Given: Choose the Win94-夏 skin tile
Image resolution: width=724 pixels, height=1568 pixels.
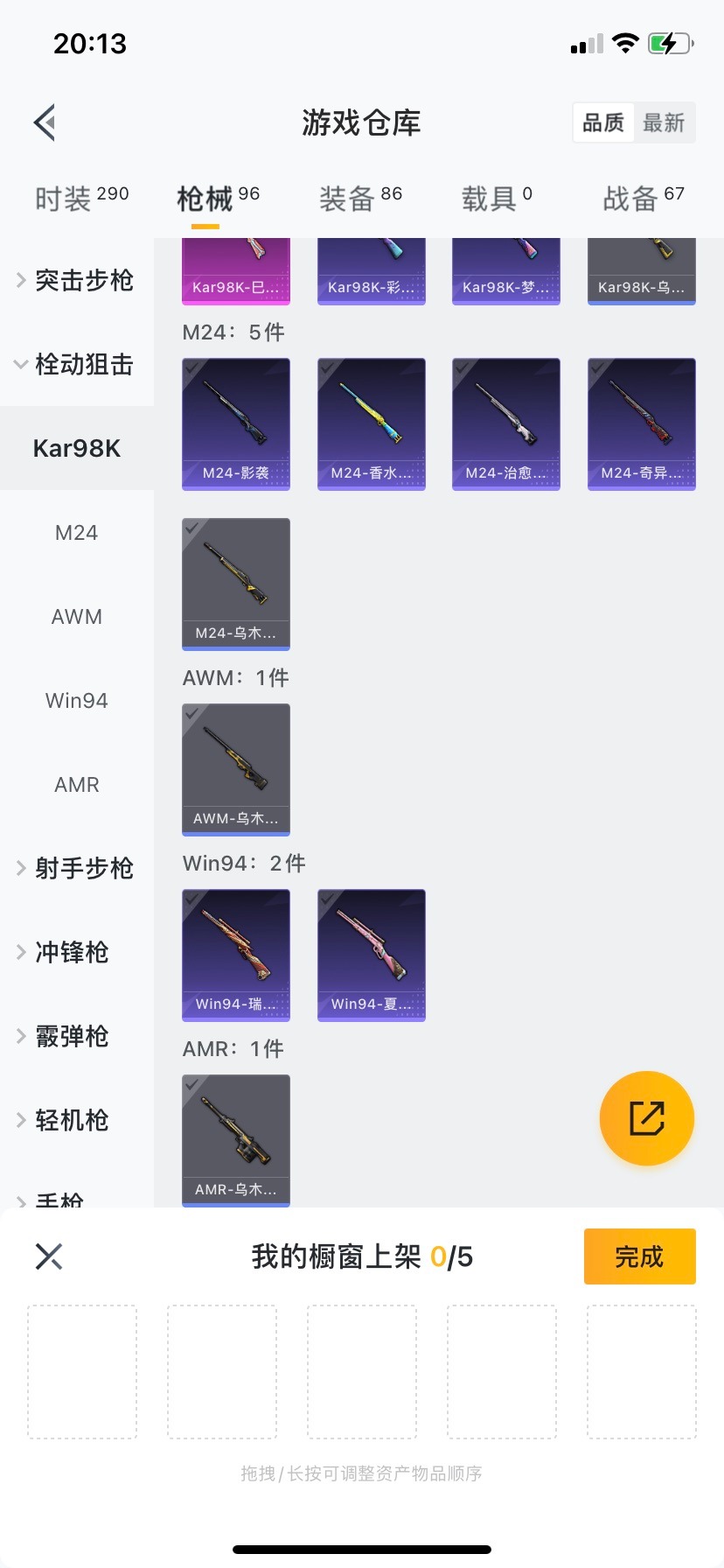Looking at the screenshot, I should tap(371, 955).
